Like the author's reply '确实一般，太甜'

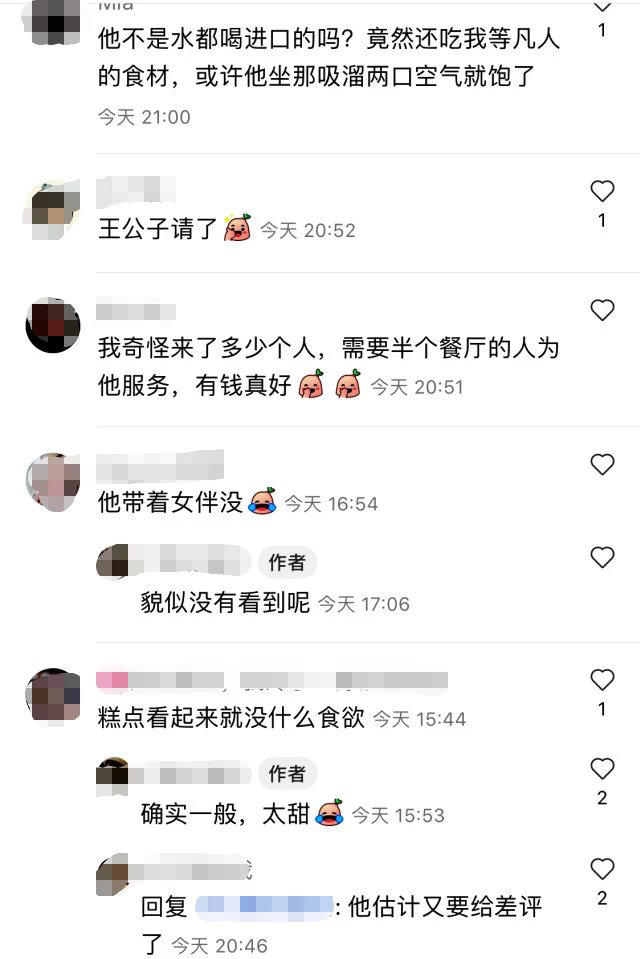(x=602, y=769)
